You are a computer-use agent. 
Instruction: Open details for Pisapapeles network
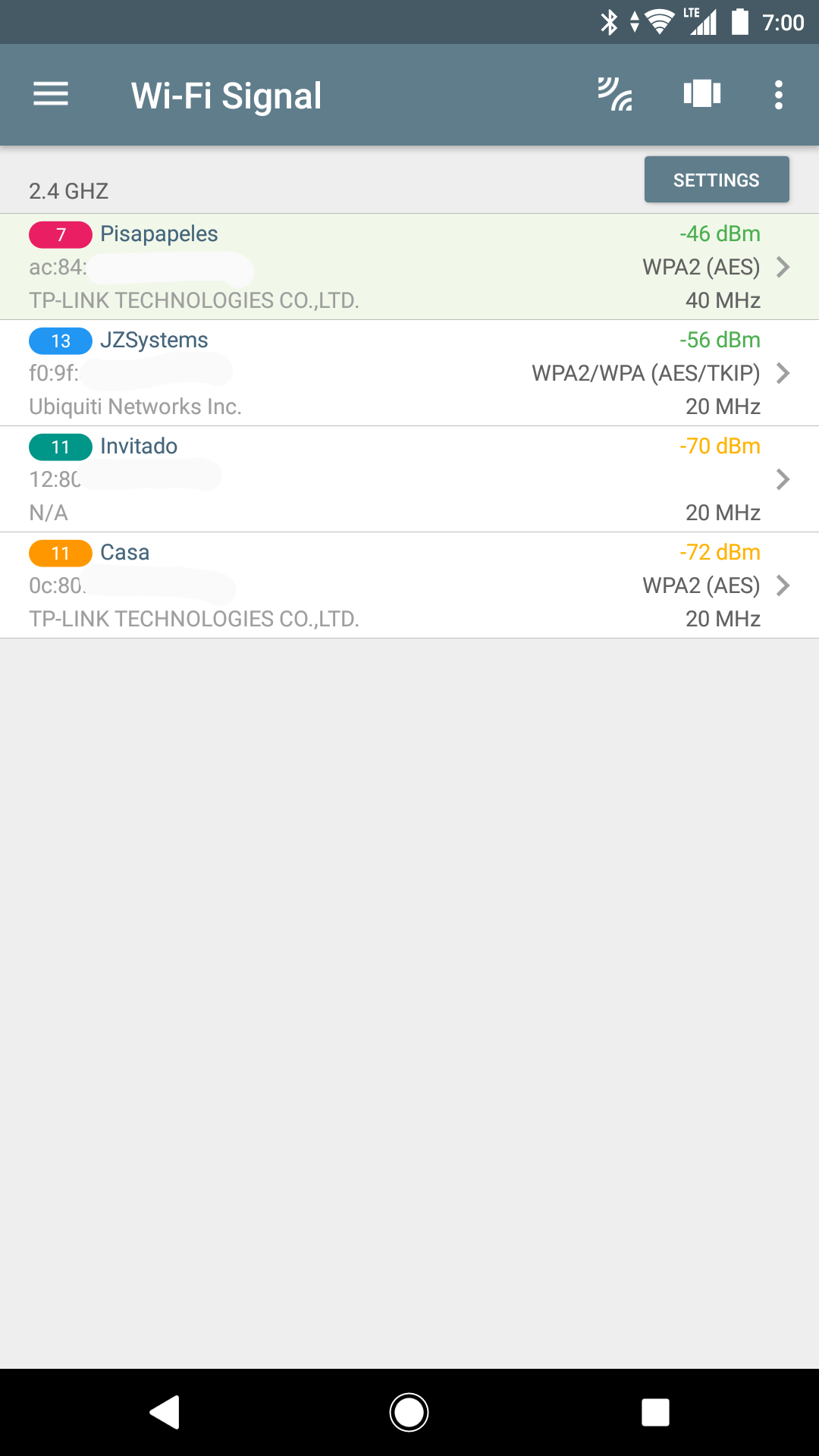[409, 267]
